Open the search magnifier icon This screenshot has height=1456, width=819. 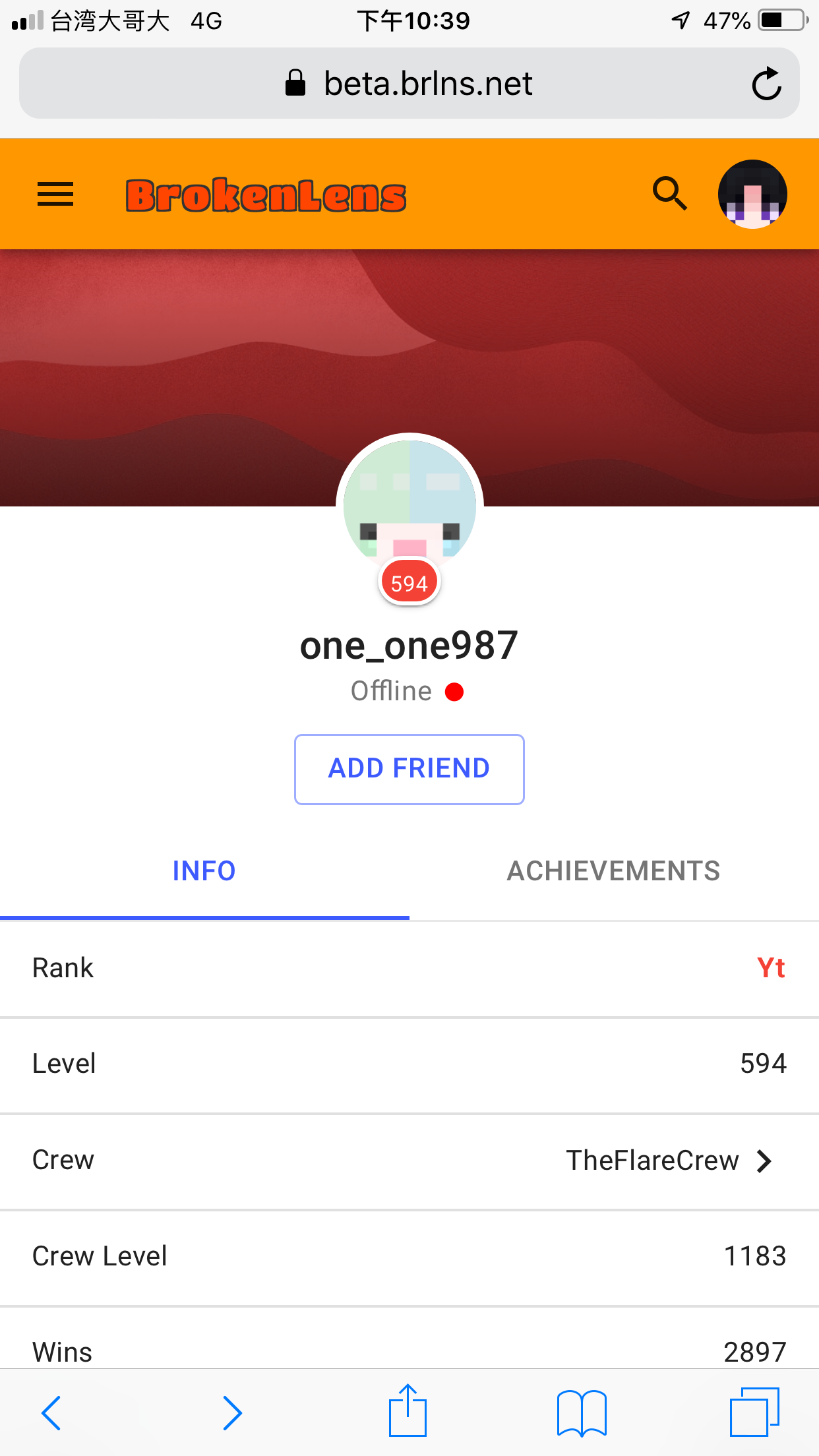[670, 194]
